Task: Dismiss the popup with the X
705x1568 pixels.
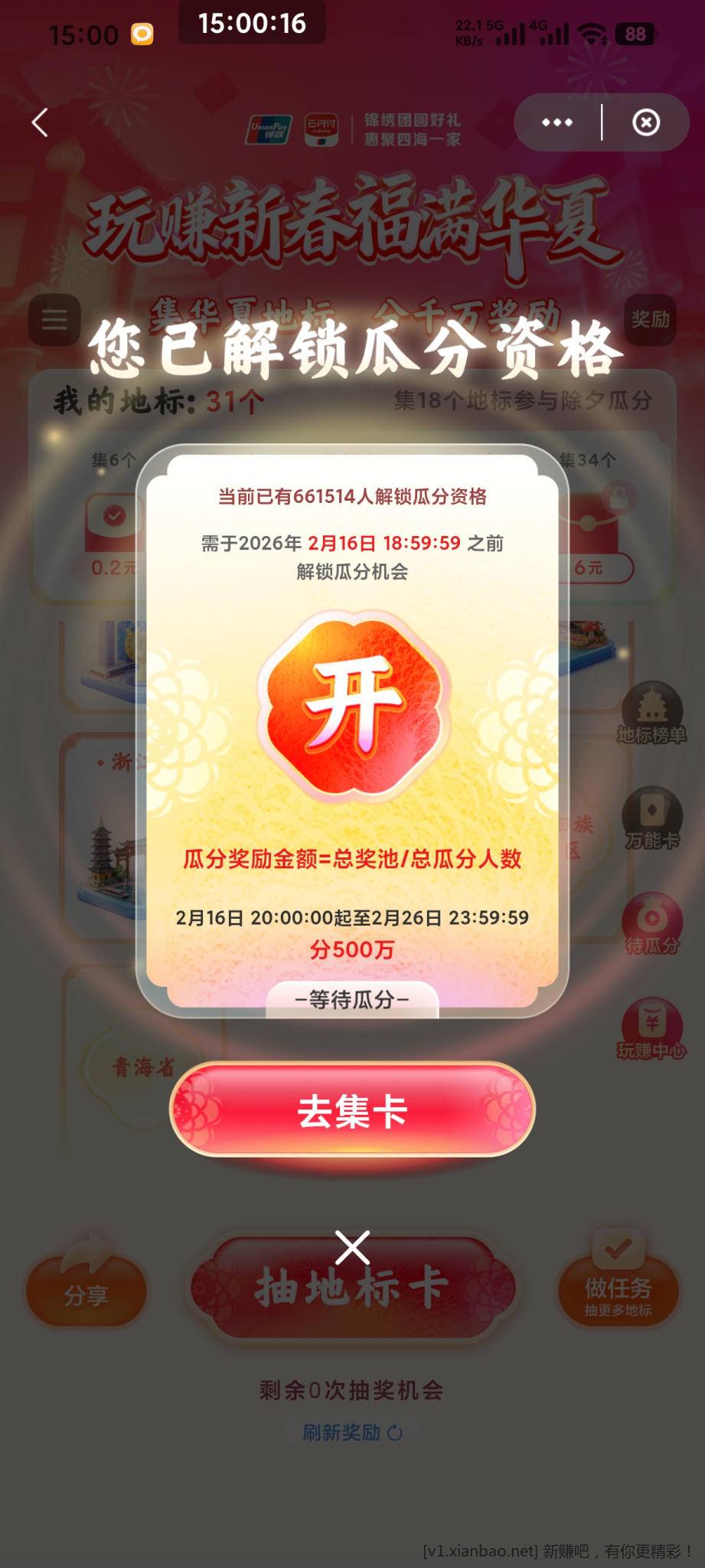Action: (352, 1248)
